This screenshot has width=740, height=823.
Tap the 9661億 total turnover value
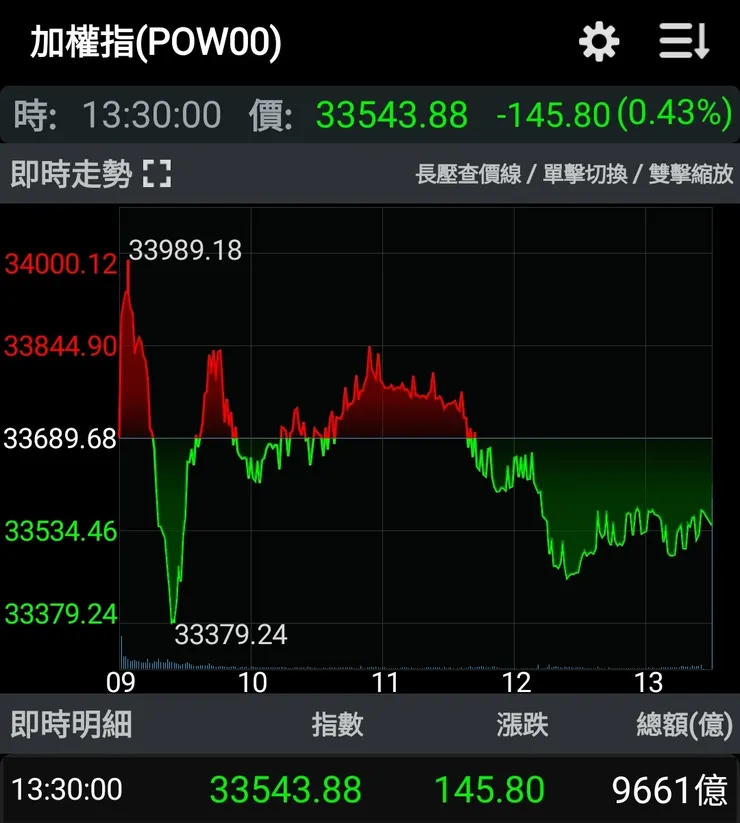[x=671, y=789]
